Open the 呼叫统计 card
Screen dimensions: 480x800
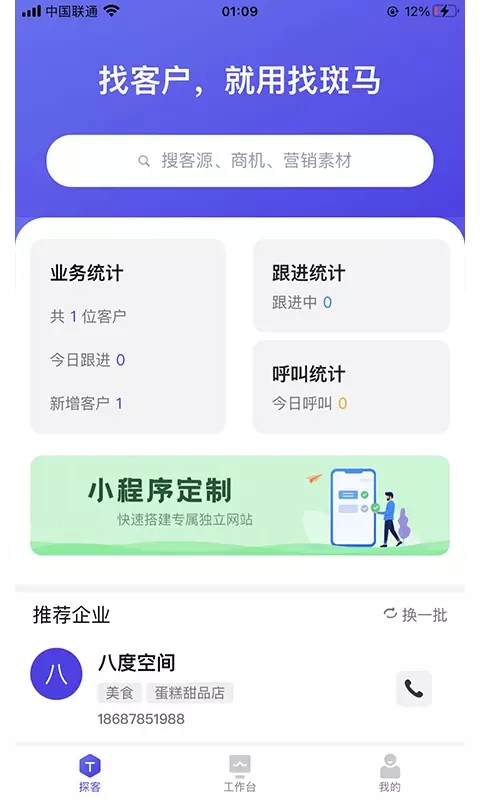click(351, 387)
